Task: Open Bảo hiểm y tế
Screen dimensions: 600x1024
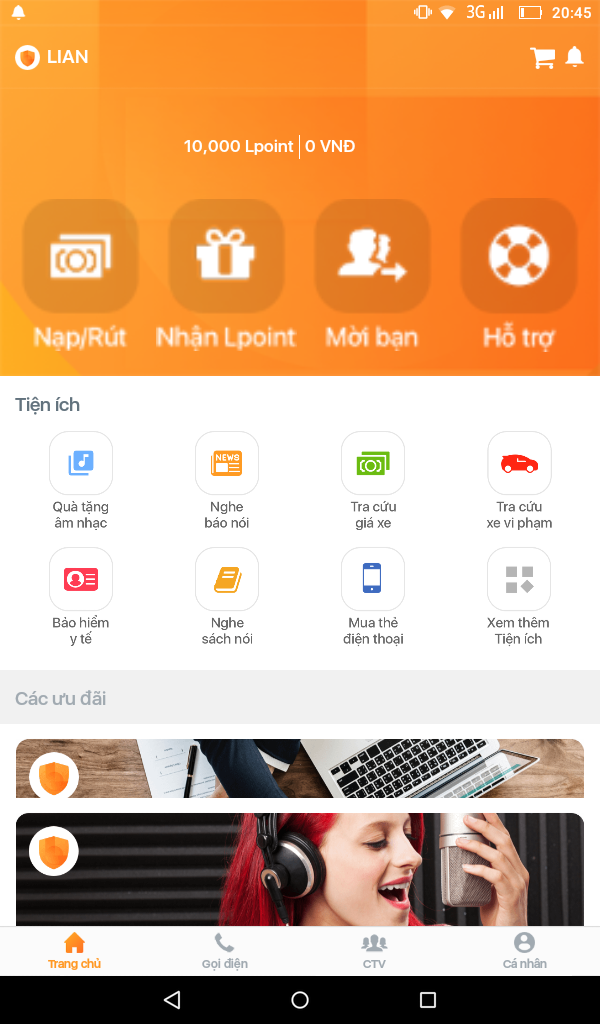Action: point(81,580)
